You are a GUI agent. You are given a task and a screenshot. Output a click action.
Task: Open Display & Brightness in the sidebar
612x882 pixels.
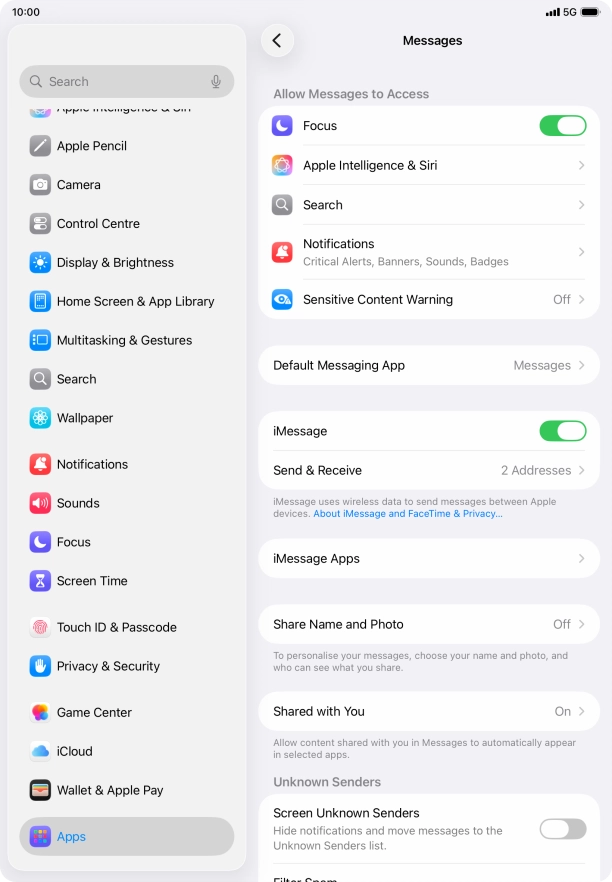(x=115, y=263)
